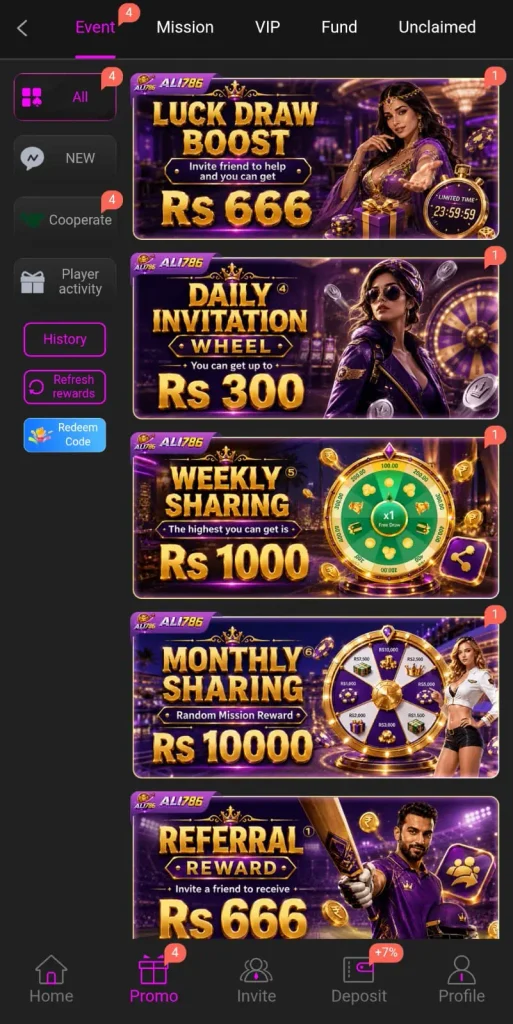Open the VIP tab
Viewport: 513px width, 1024px height.
point(267,27)
